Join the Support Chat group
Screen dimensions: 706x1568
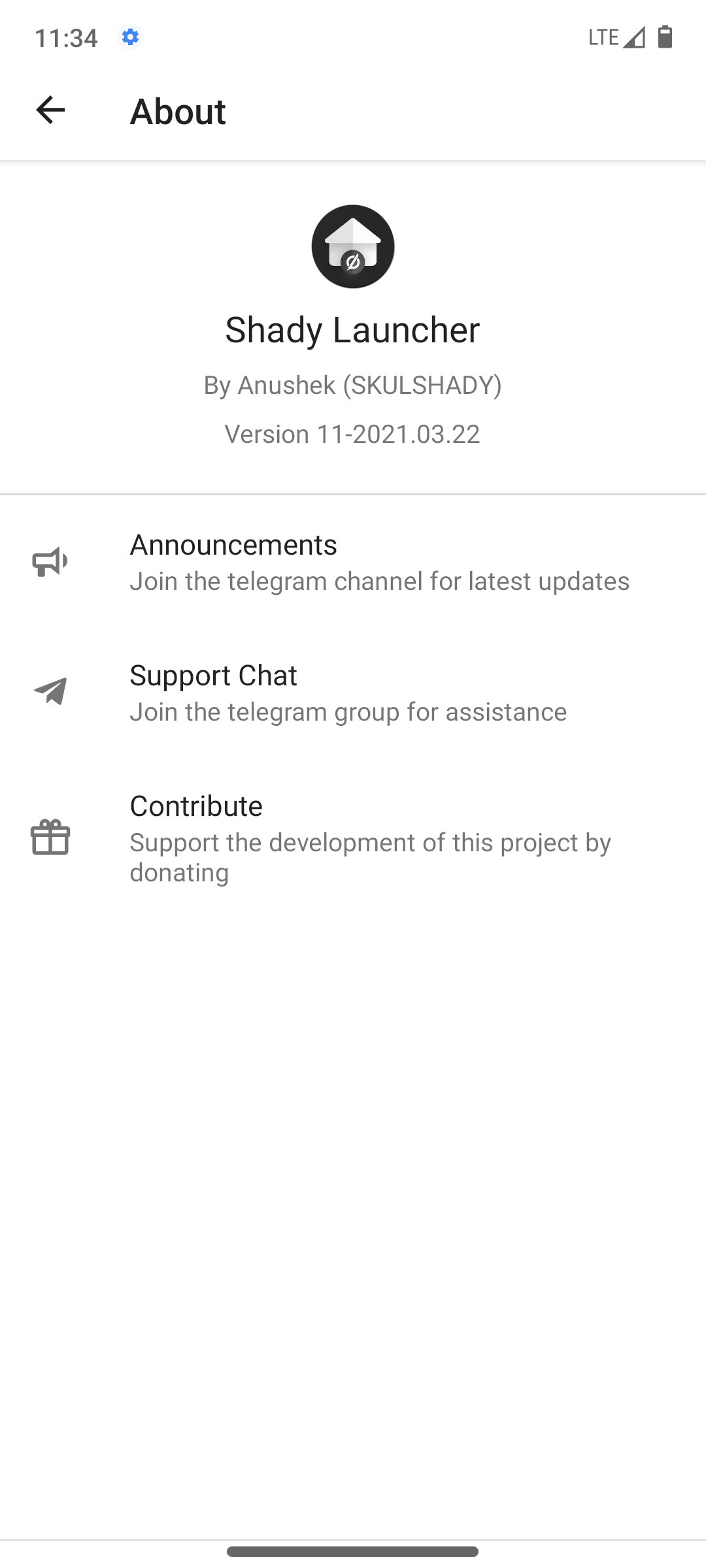point(353,693)
